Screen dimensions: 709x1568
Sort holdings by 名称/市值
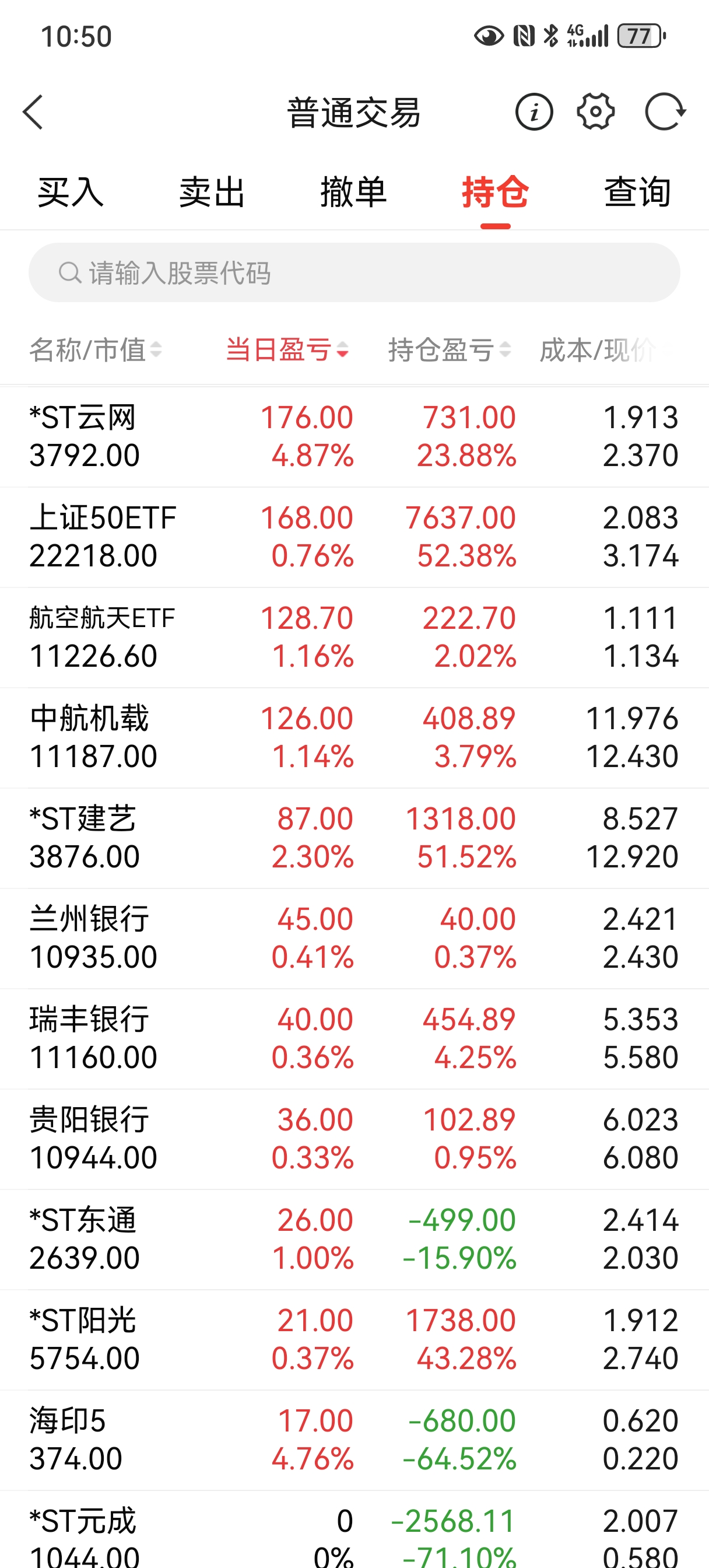96,350
